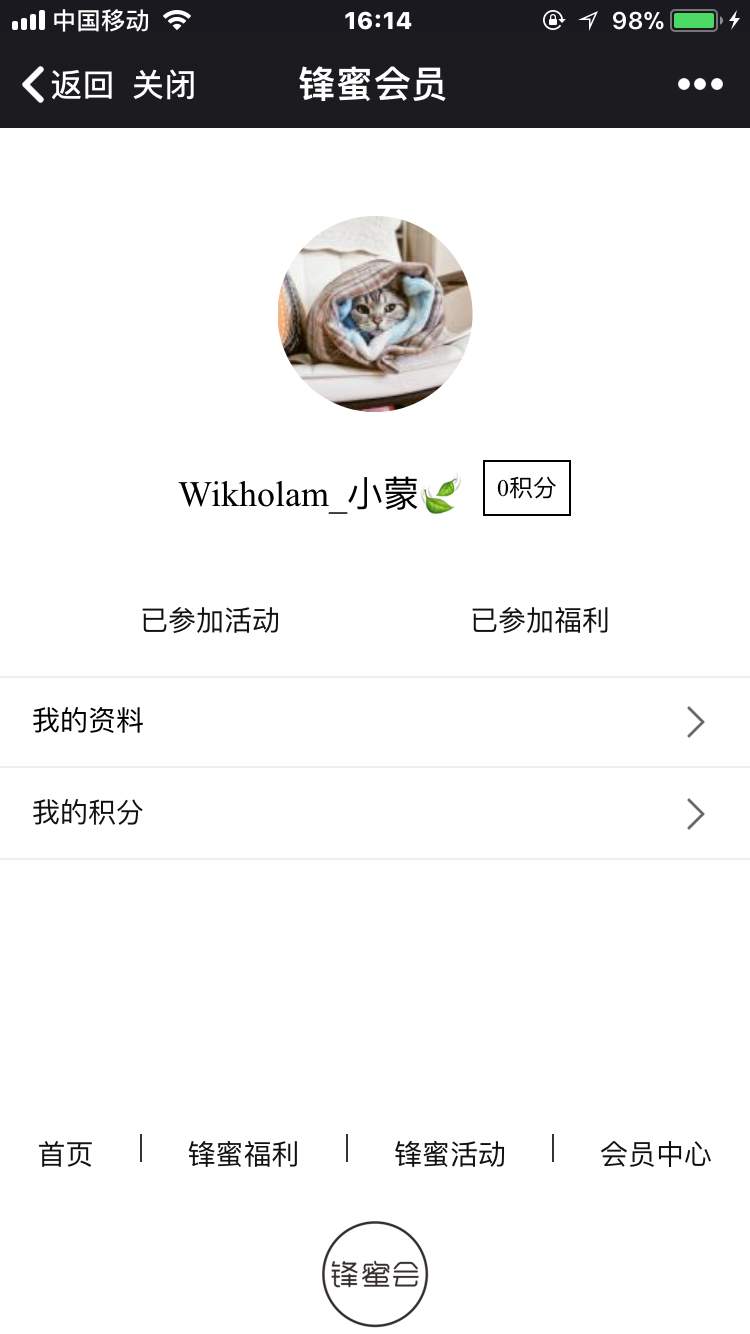Open the three-dot overflow menu
Viewport: 750px width, 1334px height.
pyautogui.click(x=700, y=85)
